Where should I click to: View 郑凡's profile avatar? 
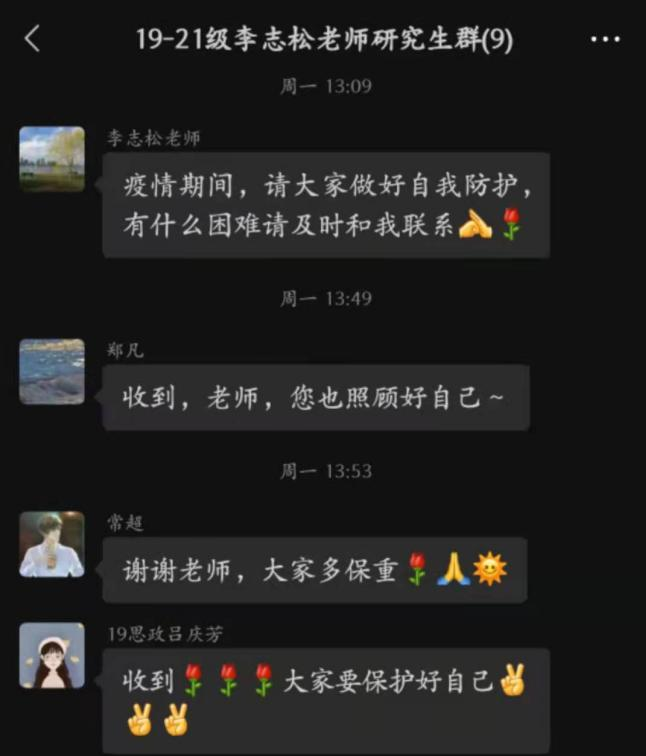pos(52,371)
